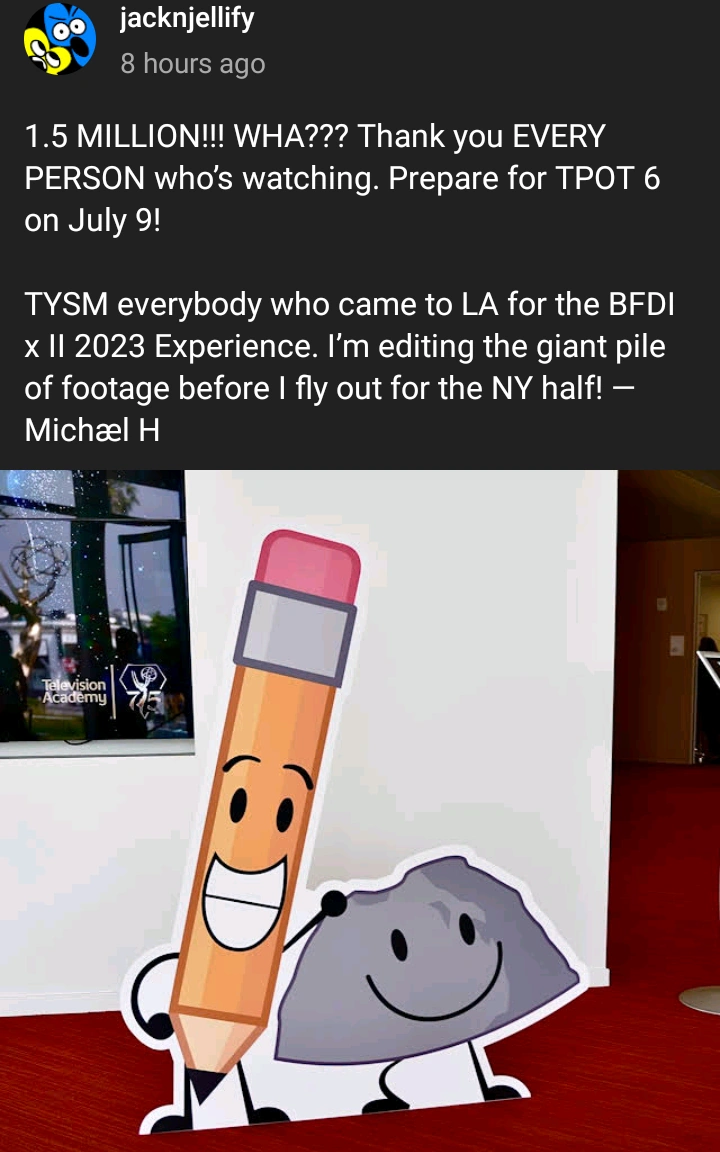720x1152 pixels.
Task: Open the Pencil and Rocky post image
Action: coord(360,810)
